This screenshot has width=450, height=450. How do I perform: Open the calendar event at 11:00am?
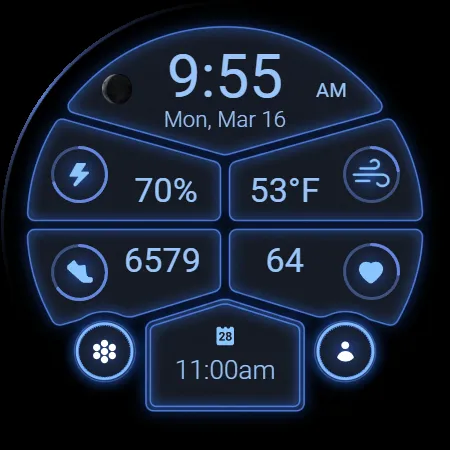pyautogui.click(x=225, y=357)
